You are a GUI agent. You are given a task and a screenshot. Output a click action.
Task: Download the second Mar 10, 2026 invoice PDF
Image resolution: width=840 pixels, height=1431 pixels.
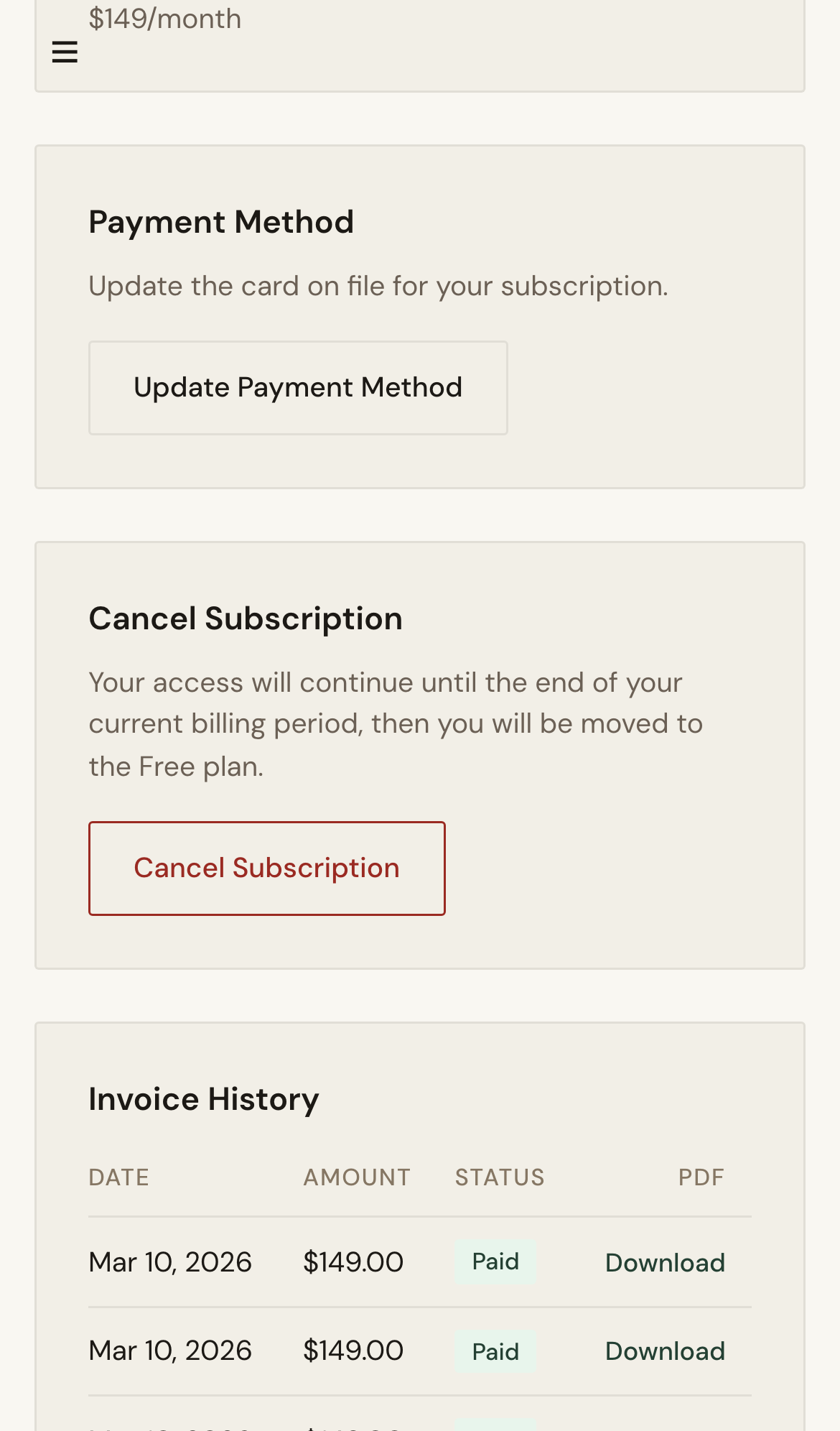665,1351
